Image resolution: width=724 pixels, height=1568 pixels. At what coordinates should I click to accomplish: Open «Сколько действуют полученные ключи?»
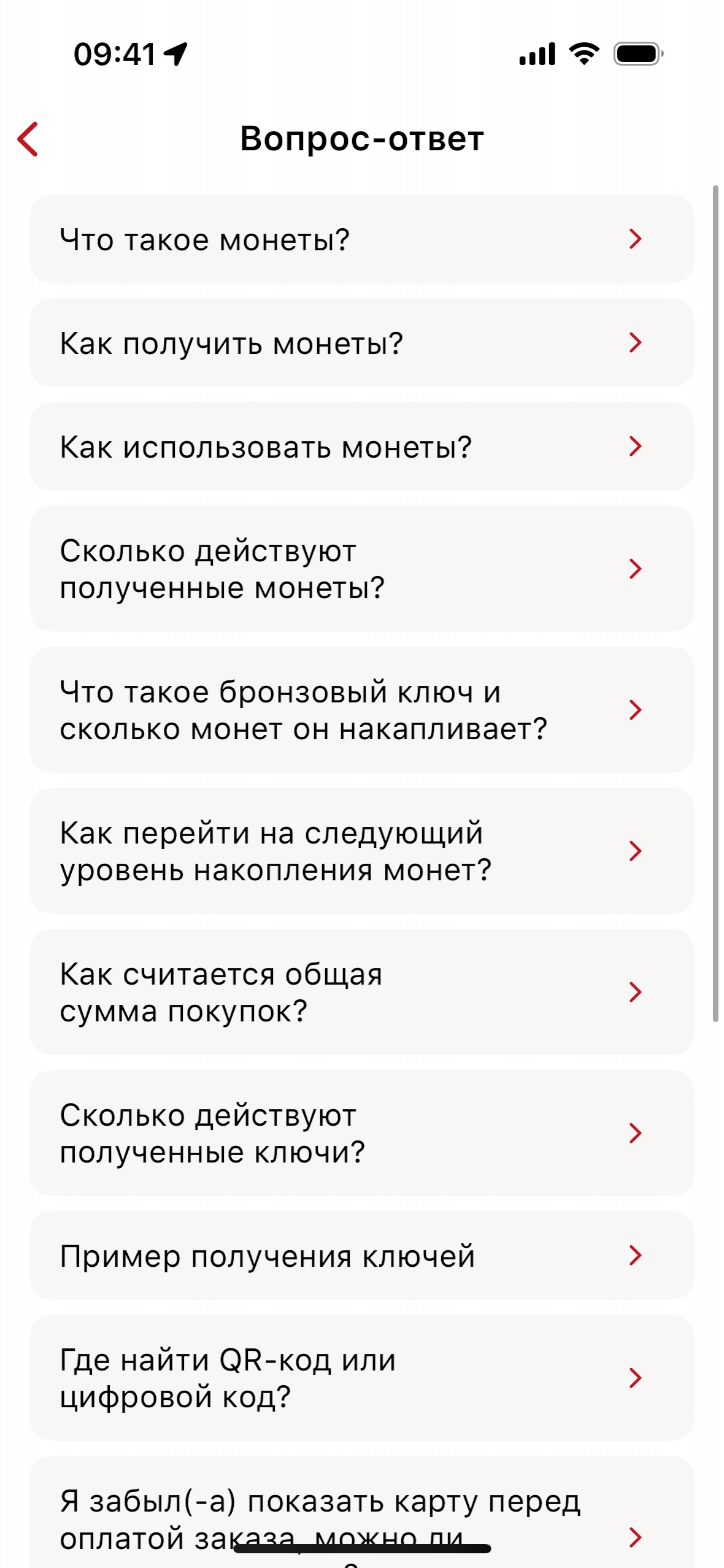pos(361,1133)
